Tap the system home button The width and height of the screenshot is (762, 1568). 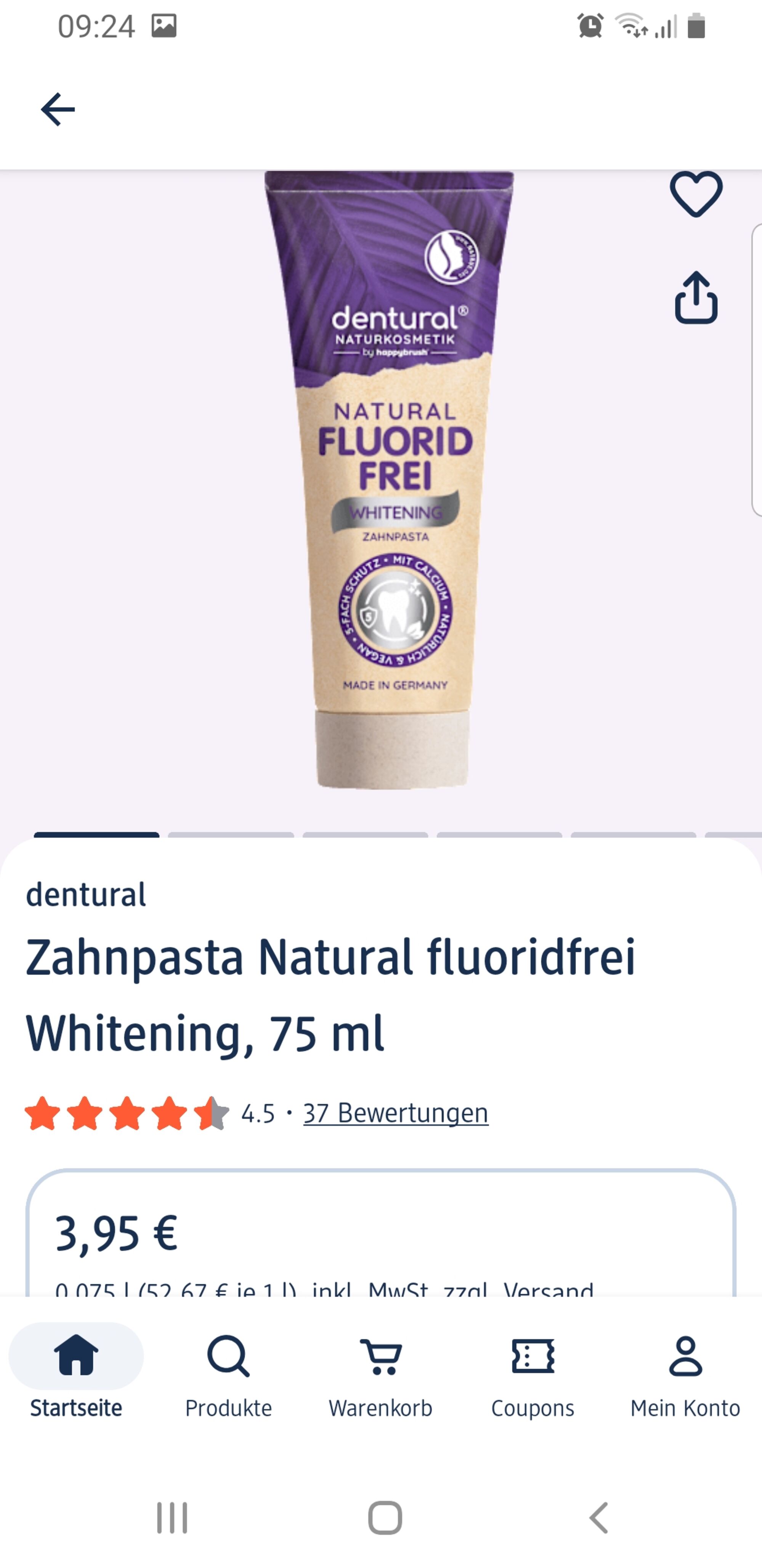(x=384, y=1518)
